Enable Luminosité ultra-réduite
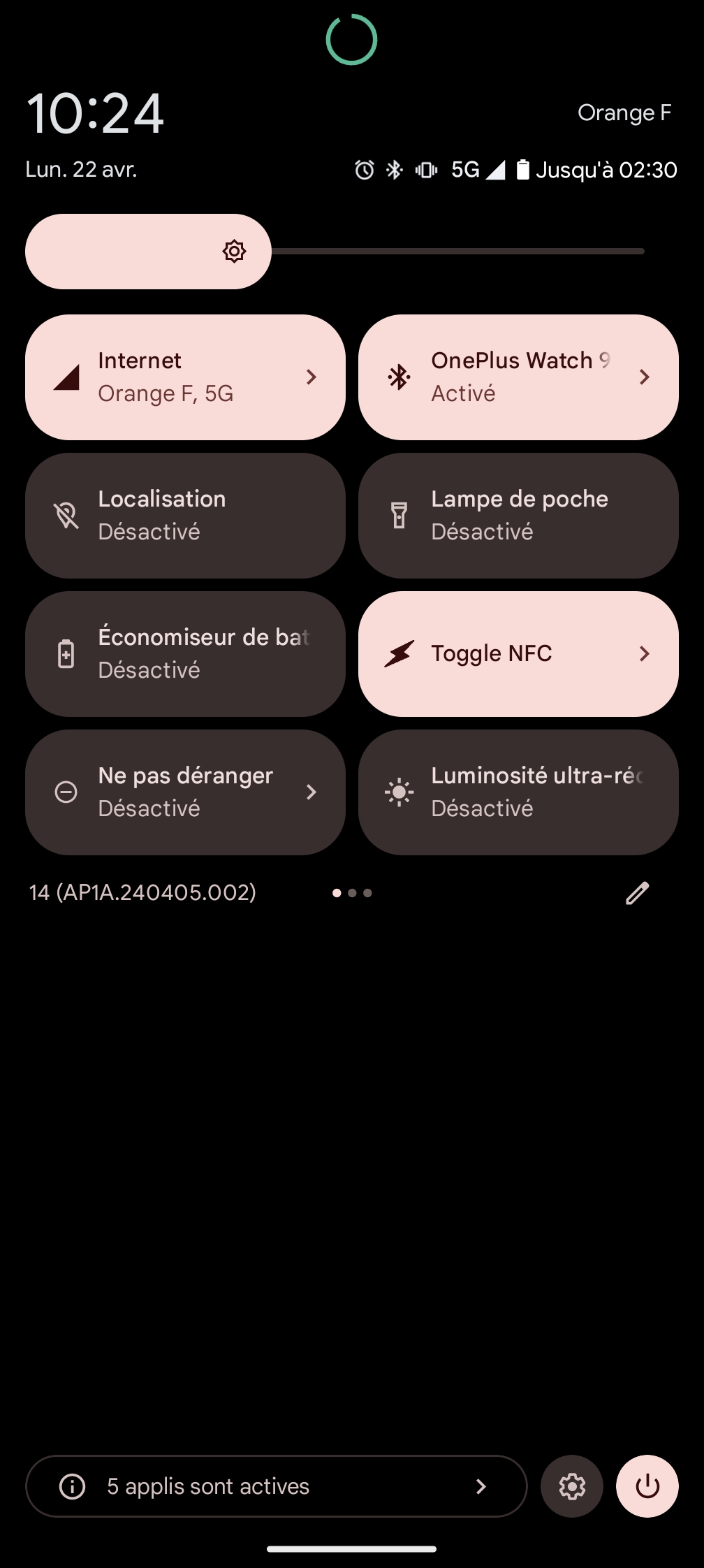 (518, 792)
